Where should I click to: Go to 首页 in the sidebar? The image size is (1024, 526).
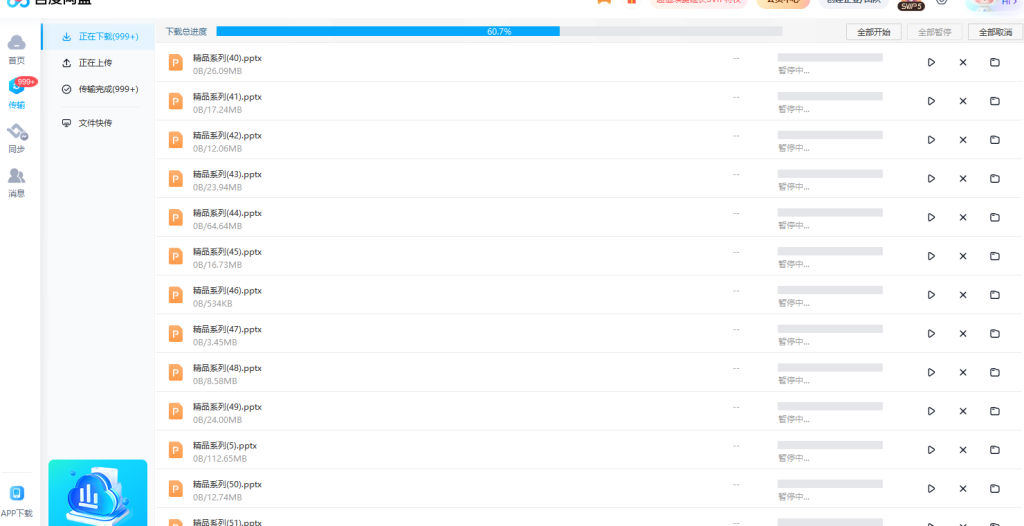16,48
